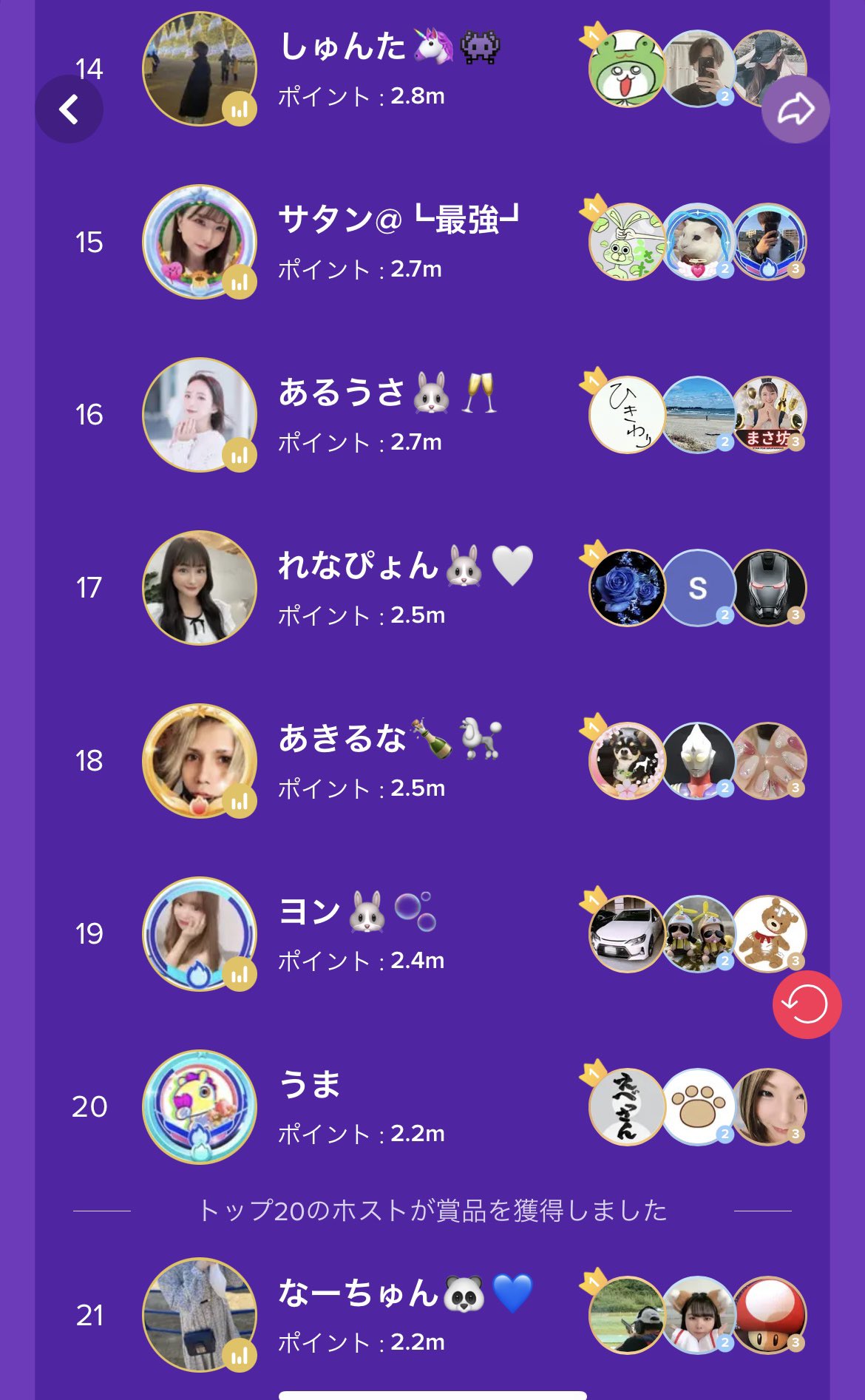Open the paw print supporter avatar for うま
Viewport: 865px width, 1400px height.
pos(697,1106)
